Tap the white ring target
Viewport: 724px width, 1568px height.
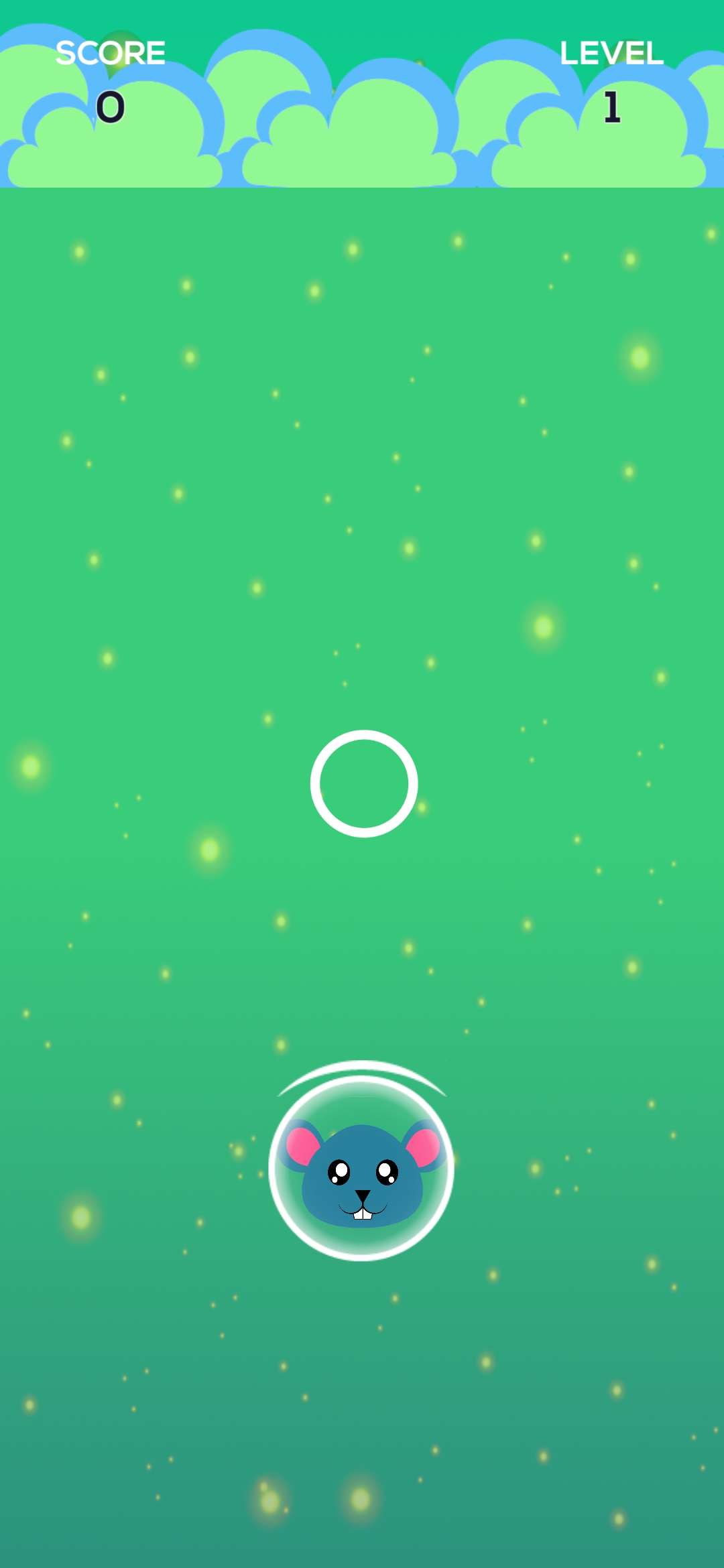pyautogui.click(x=364, y=783)
